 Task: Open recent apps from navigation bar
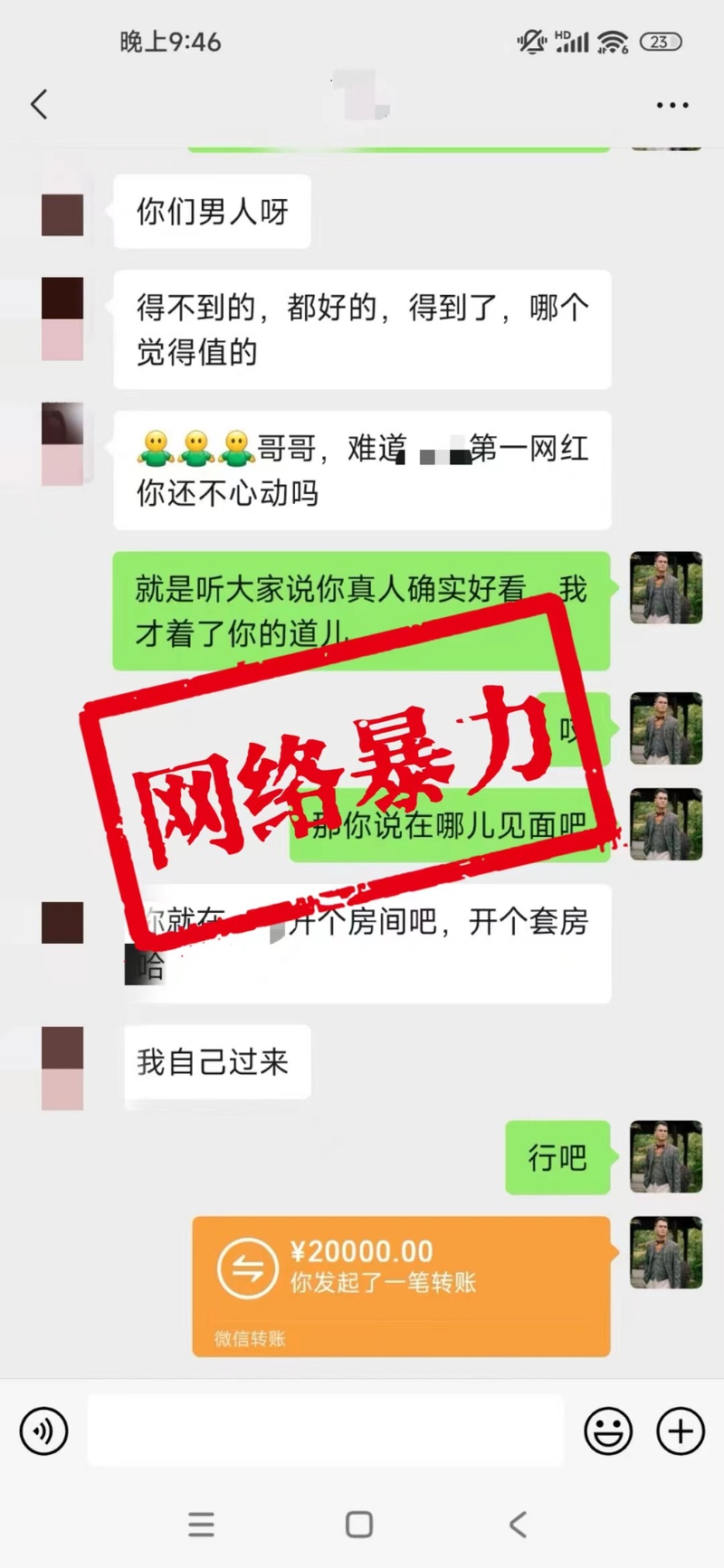[x=201, y=1525]
